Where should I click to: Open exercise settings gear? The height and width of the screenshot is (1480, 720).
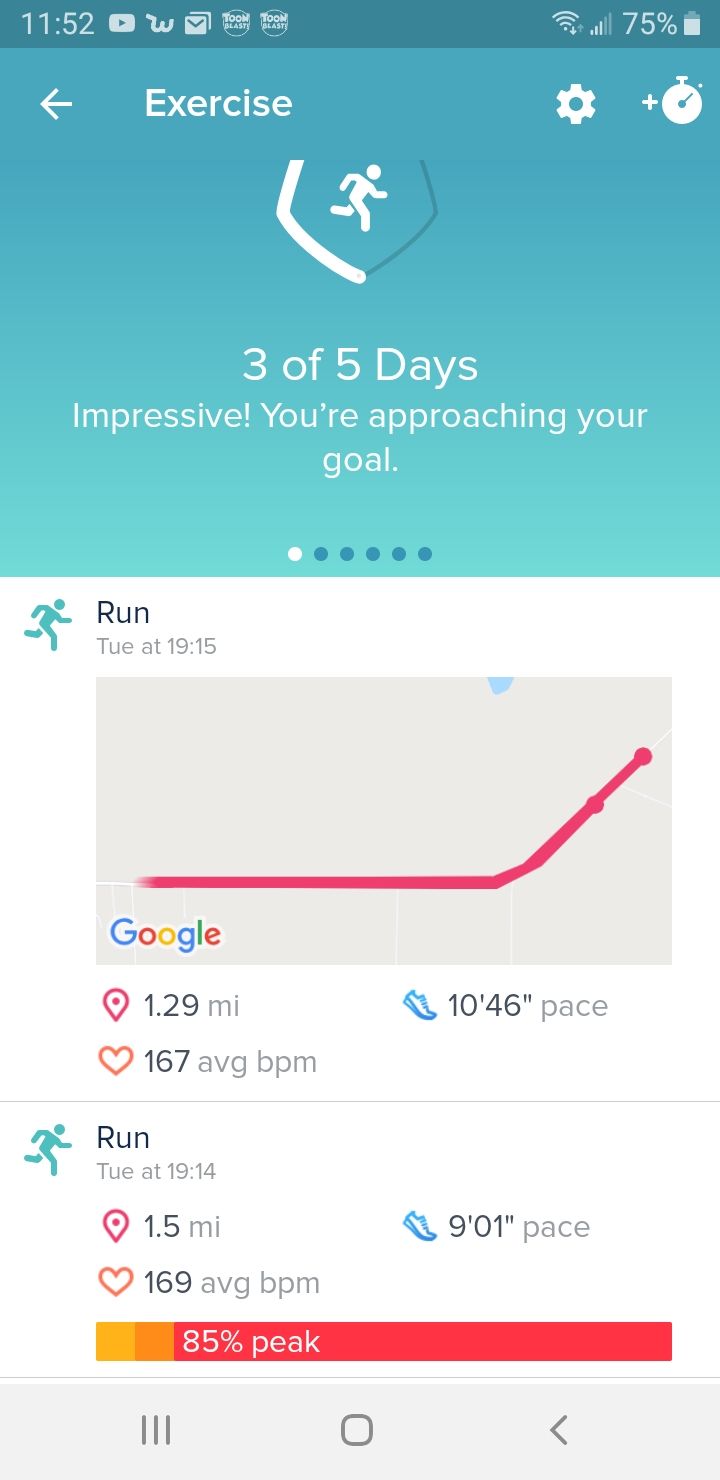point(575,104)
